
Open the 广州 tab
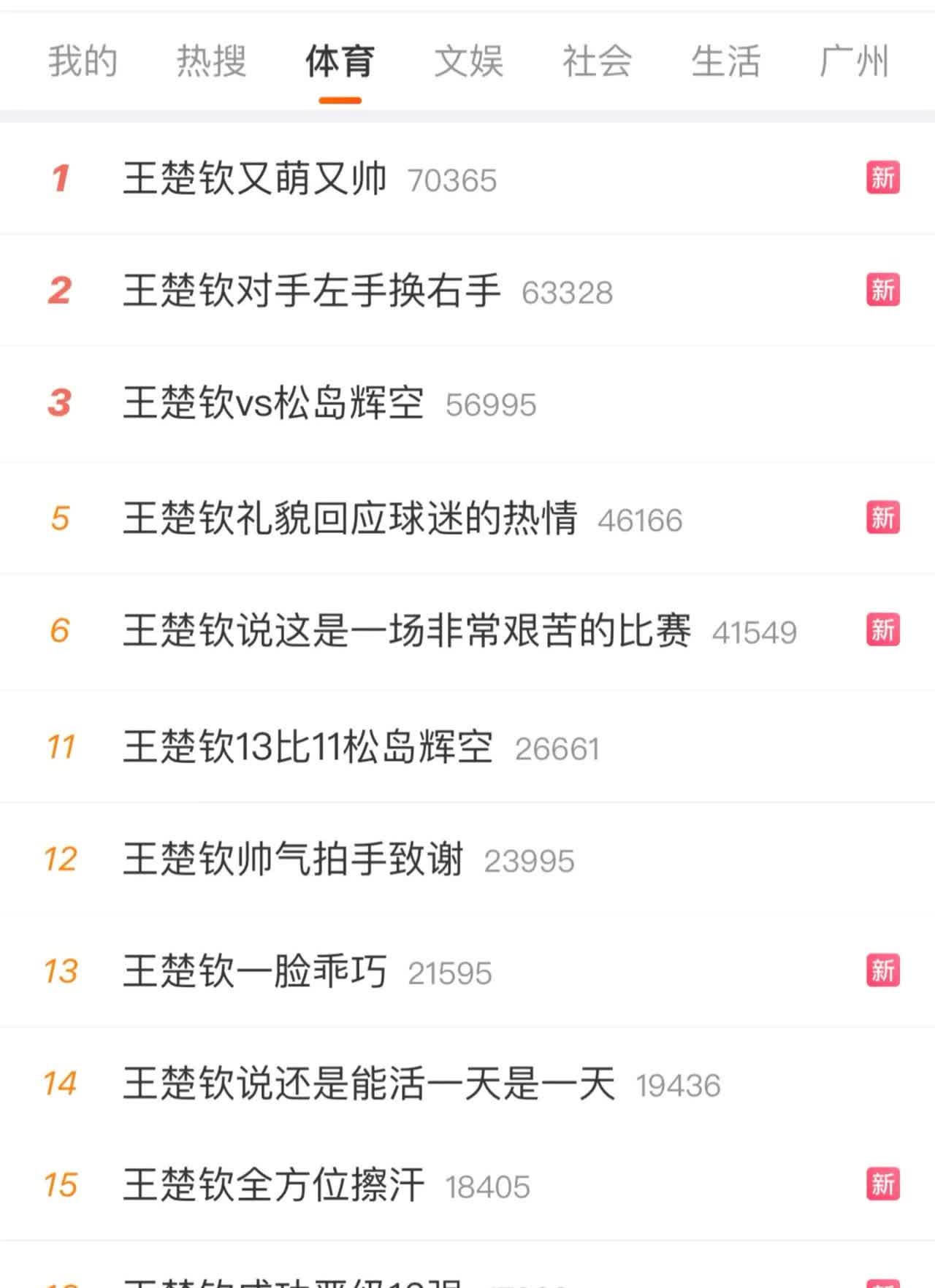pyautogui.click(x=854, y=61)
